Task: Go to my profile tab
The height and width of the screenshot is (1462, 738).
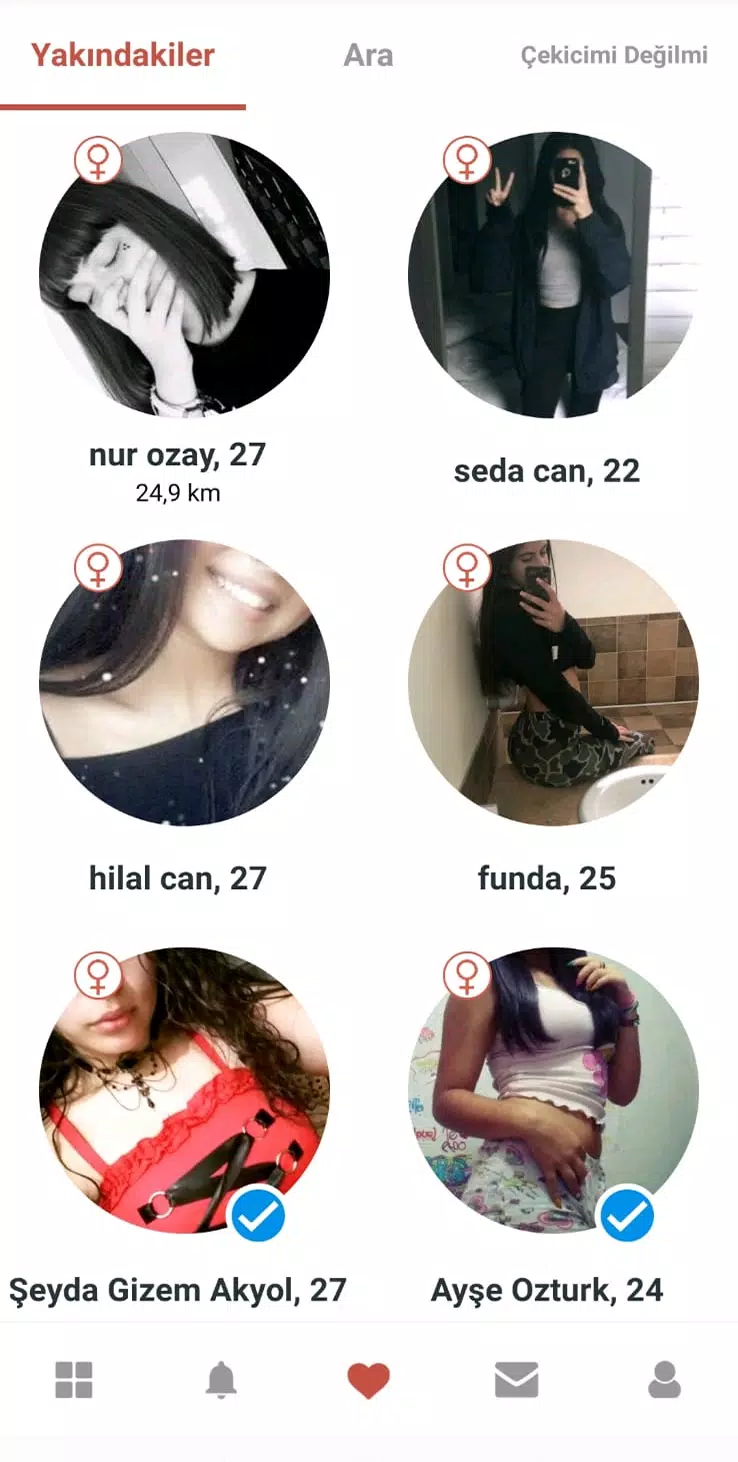Action: [664, 1380]
